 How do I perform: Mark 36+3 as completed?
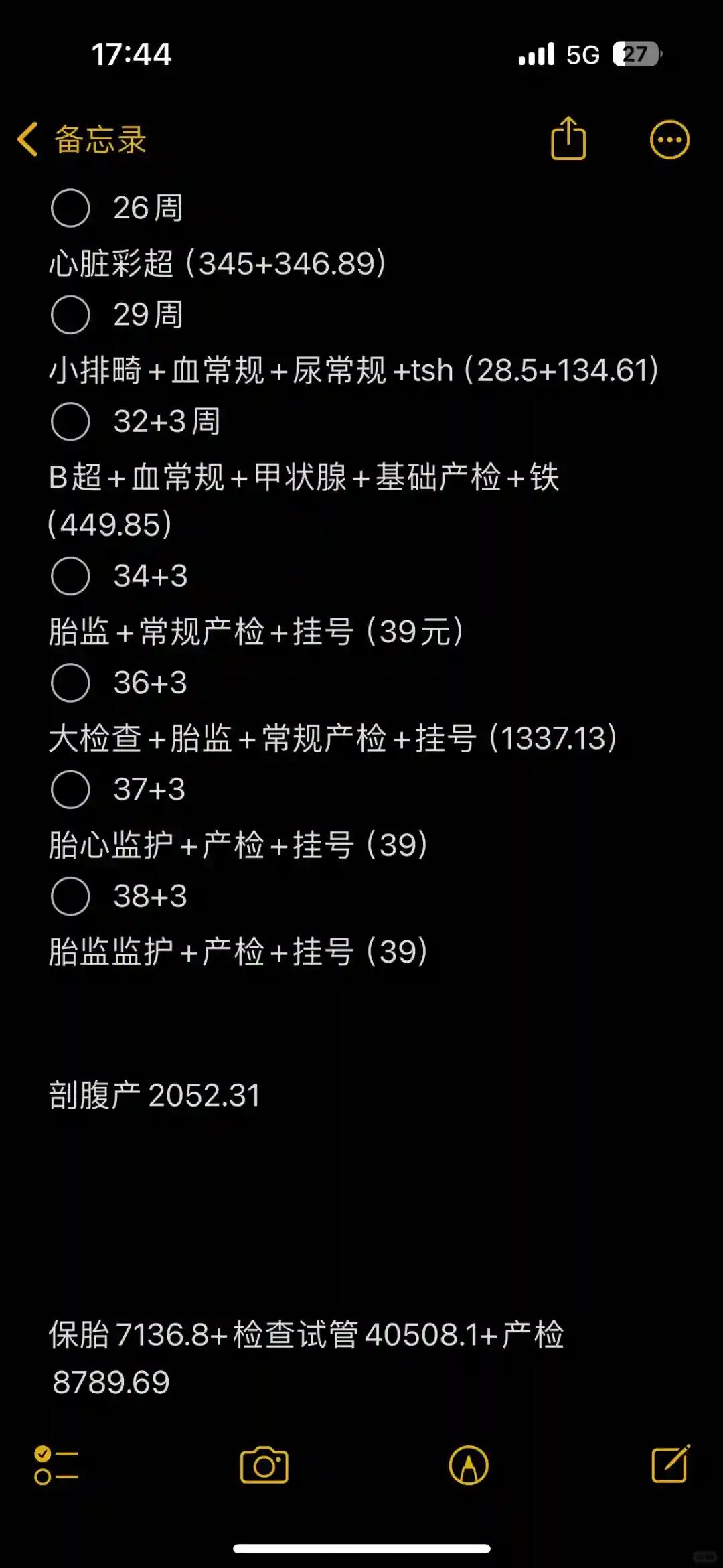(x=70, y=683)
